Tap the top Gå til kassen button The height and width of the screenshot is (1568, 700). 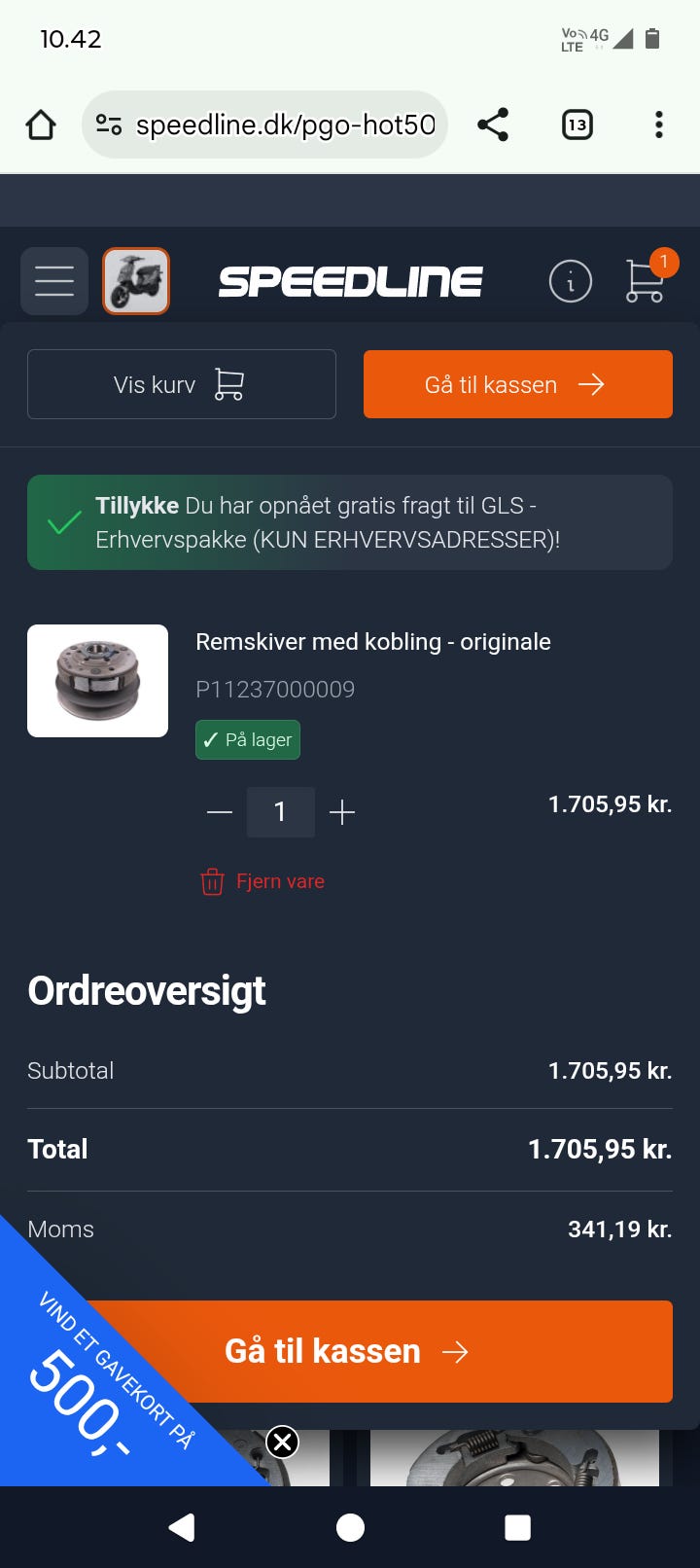click(517, 384)
